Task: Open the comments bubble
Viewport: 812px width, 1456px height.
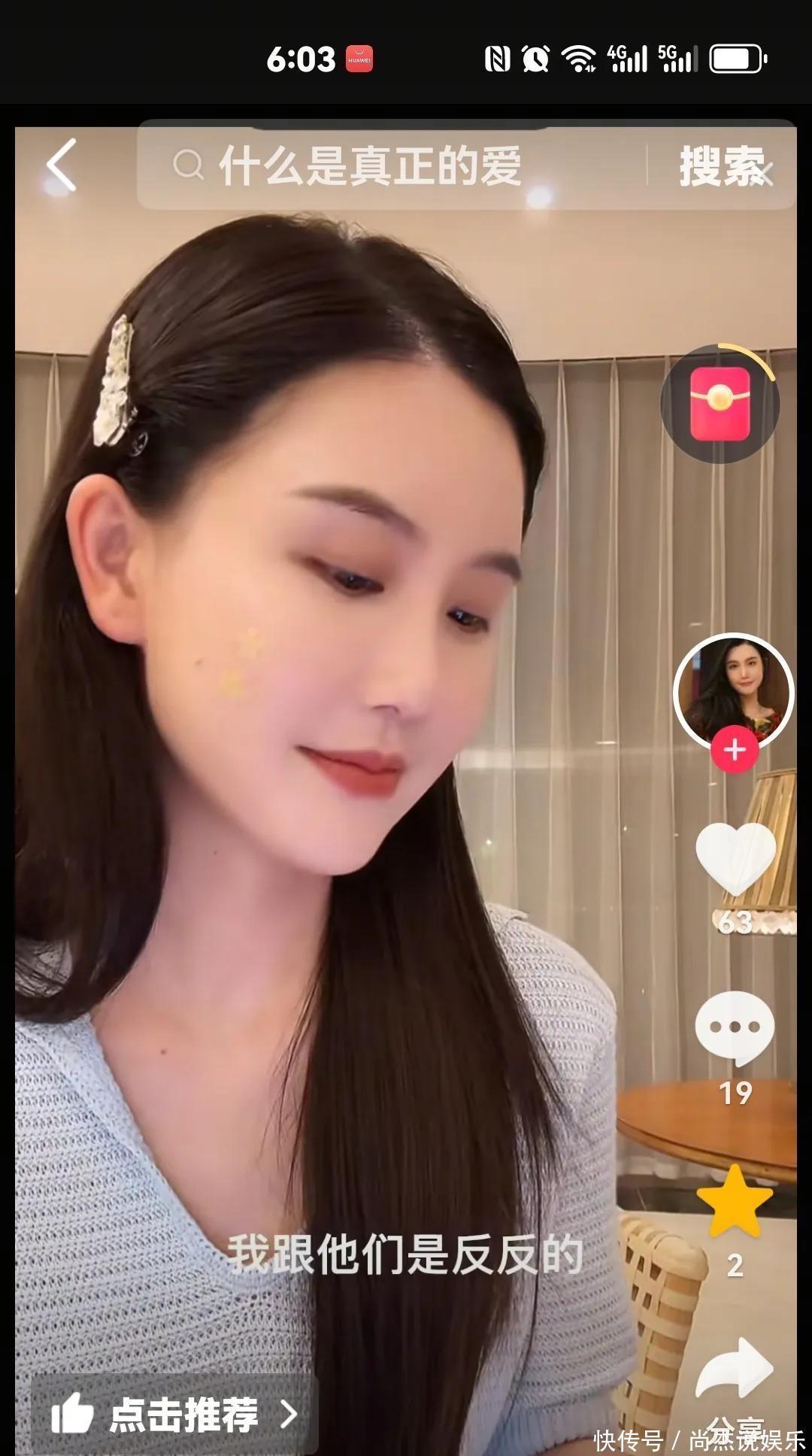Action: [735, 1027]
